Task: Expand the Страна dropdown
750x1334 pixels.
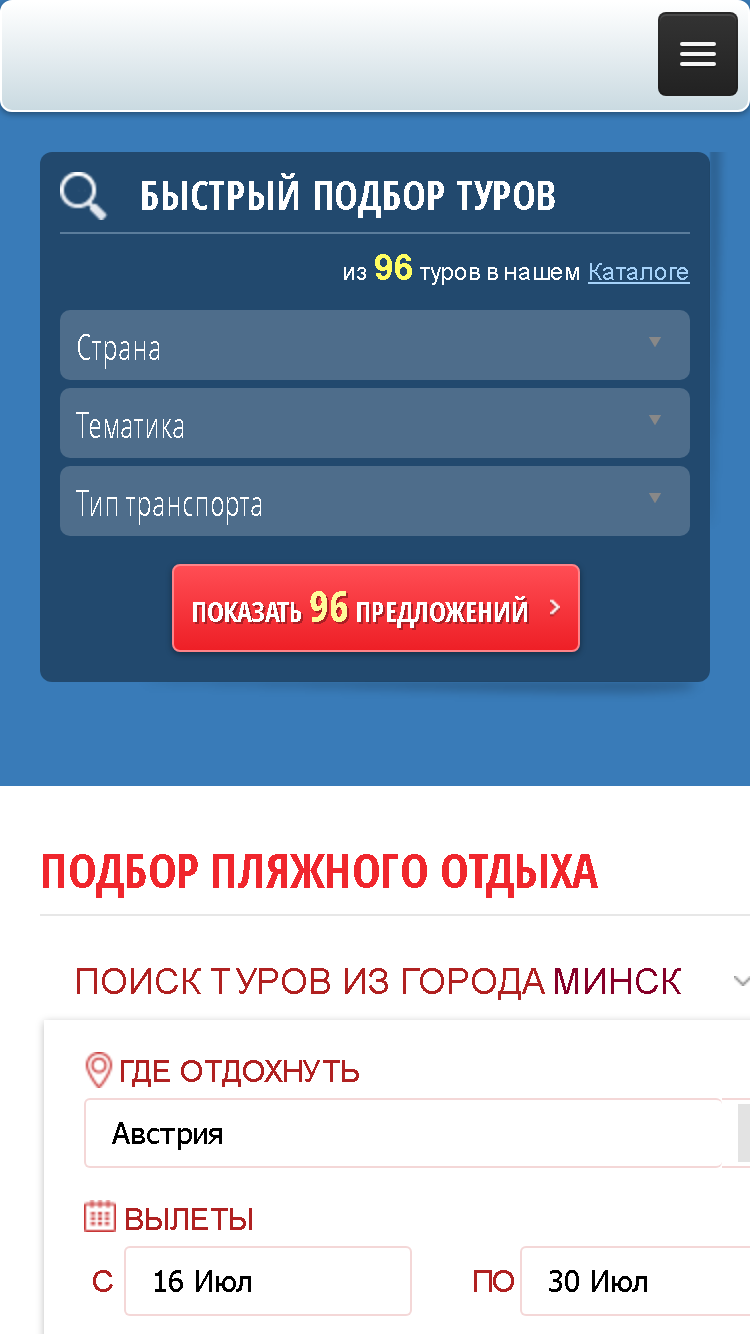Action: click(x=375, y=345)
